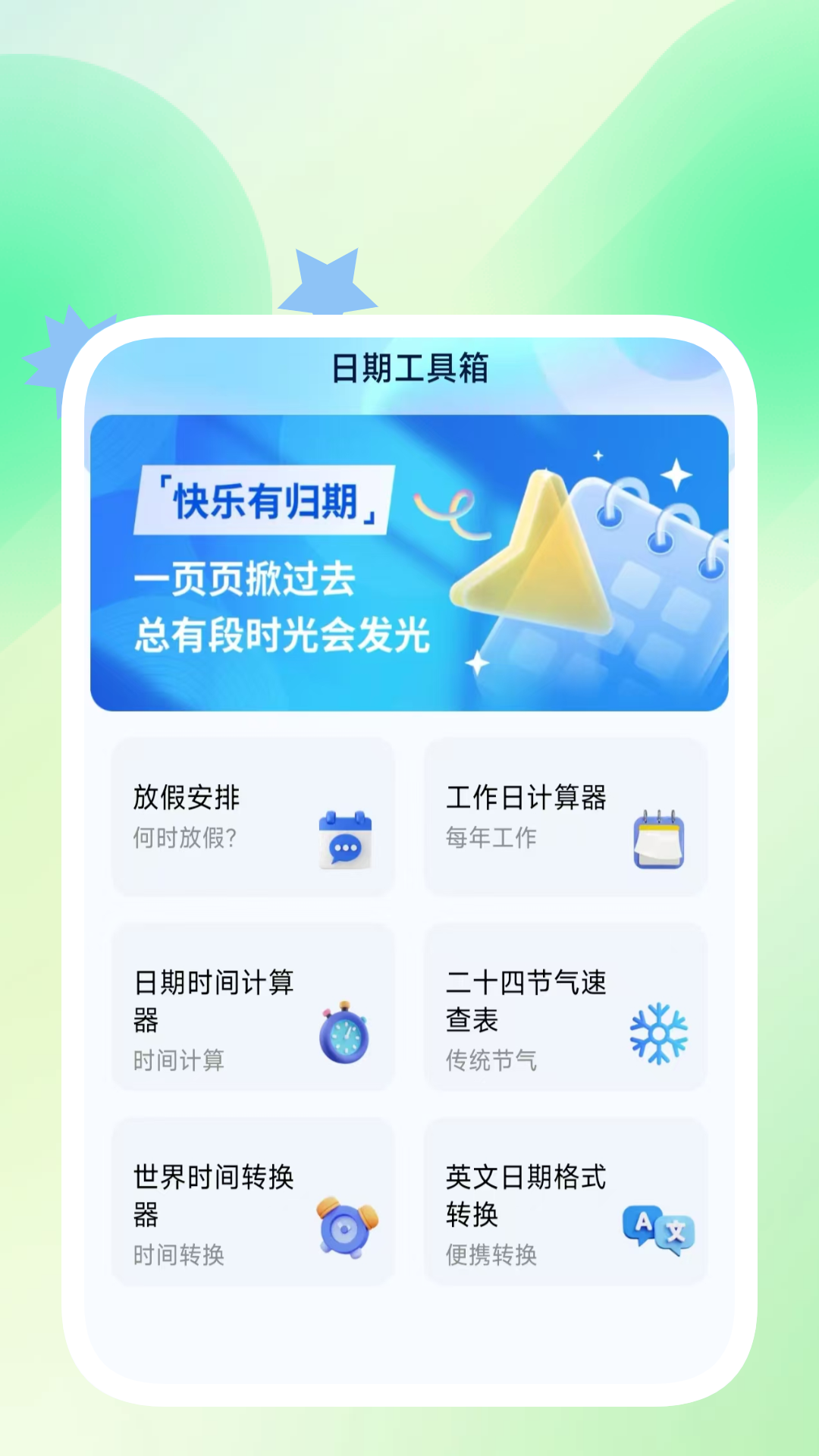Tap the 传统节气 subtitle text

491,1062
